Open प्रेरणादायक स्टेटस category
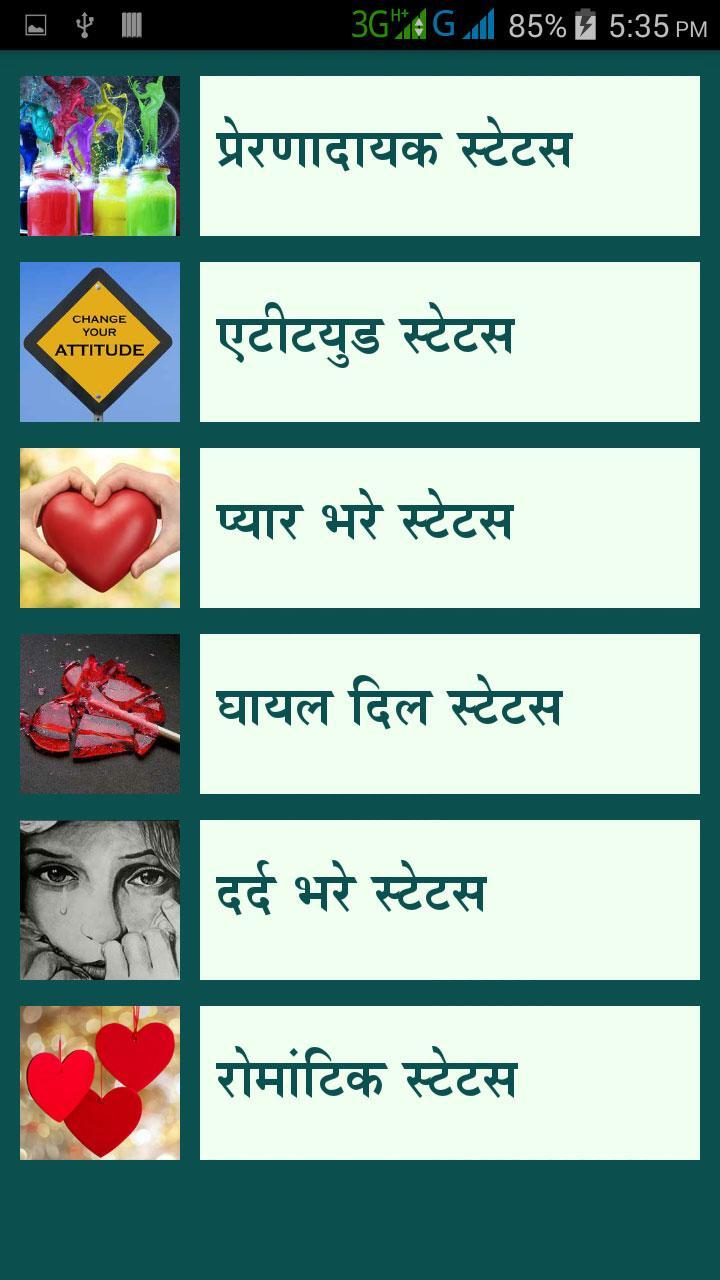This screenshot has height=1280, width=720. tap(449, 156)
